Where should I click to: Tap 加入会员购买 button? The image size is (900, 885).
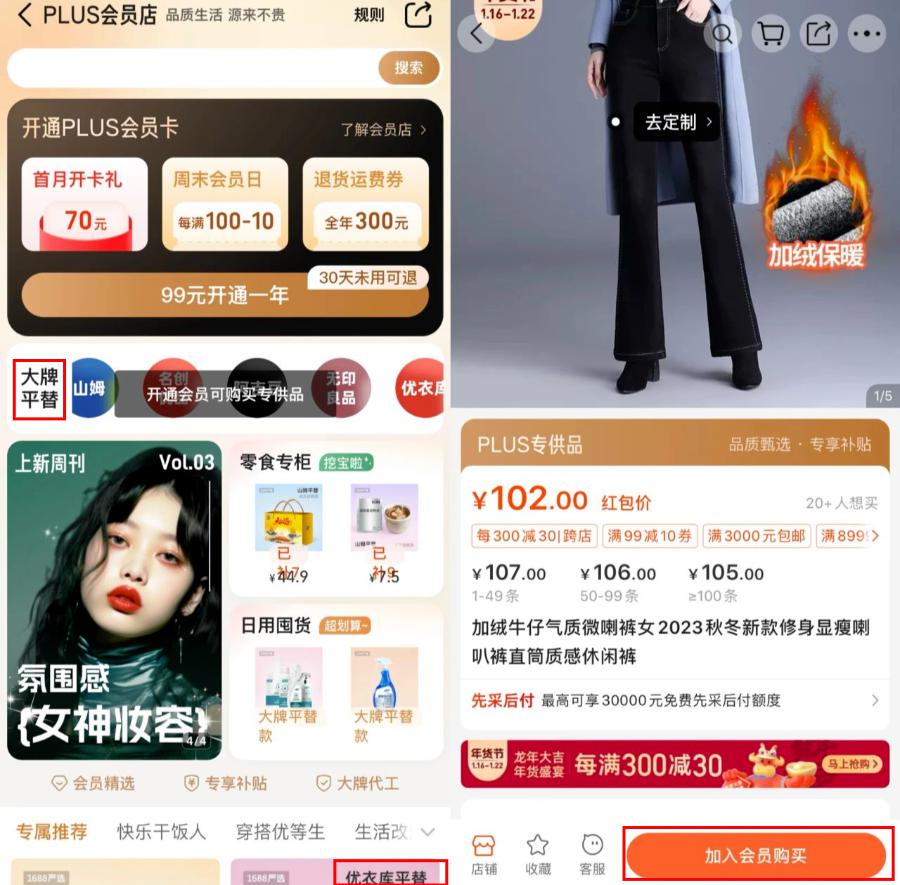pyautogui.click(x=756, y=856)
